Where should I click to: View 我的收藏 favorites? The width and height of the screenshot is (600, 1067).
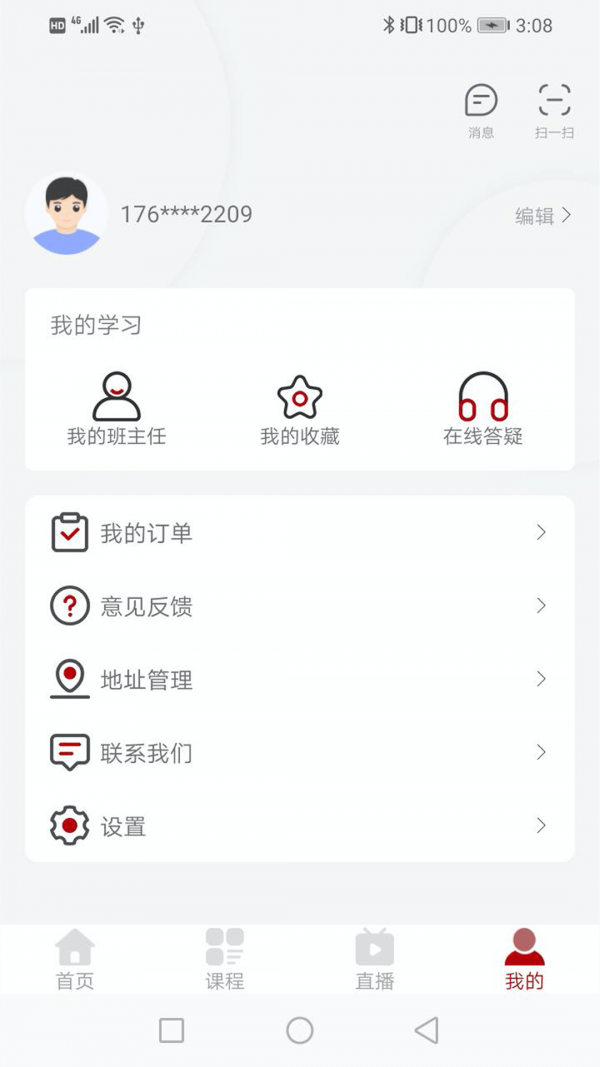tap(300, 410)
